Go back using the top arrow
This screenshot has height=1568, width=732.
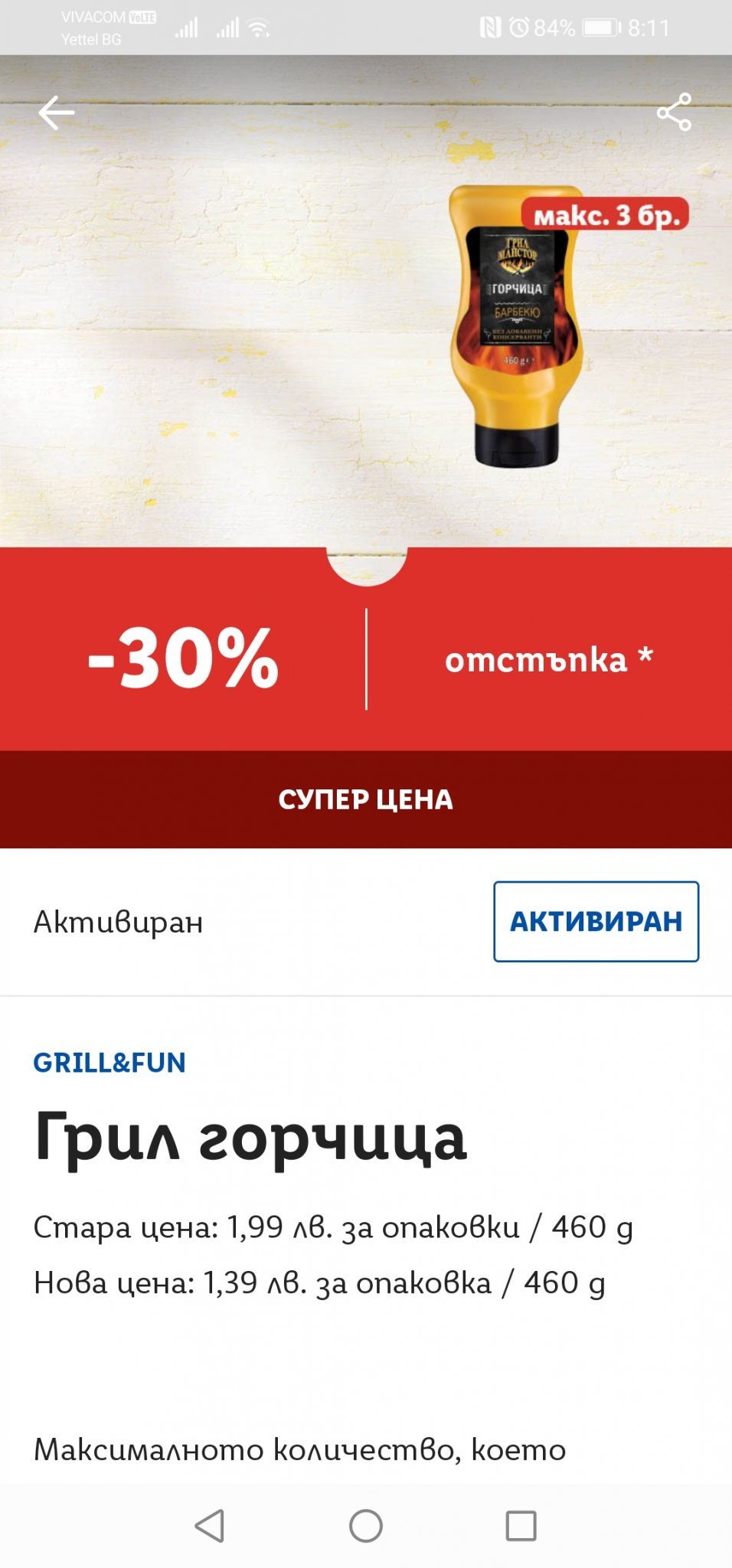coord(57,113)
